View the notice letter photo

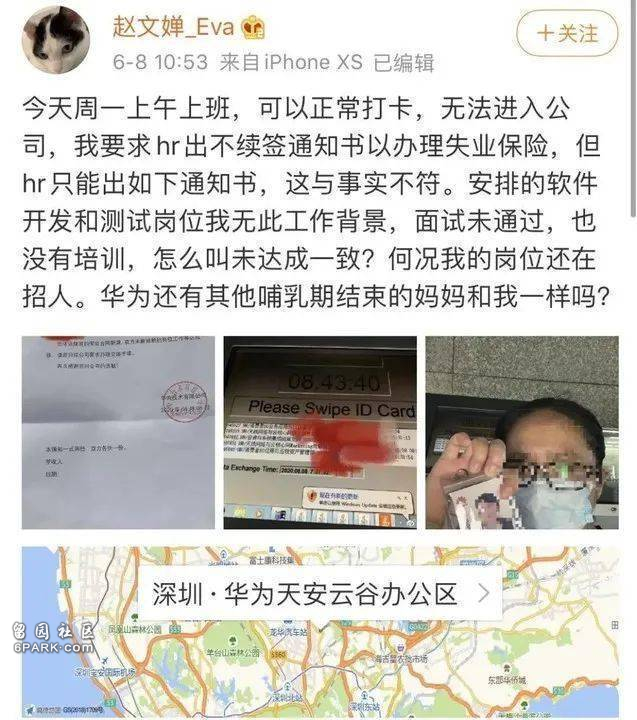[x=118, y=432]
